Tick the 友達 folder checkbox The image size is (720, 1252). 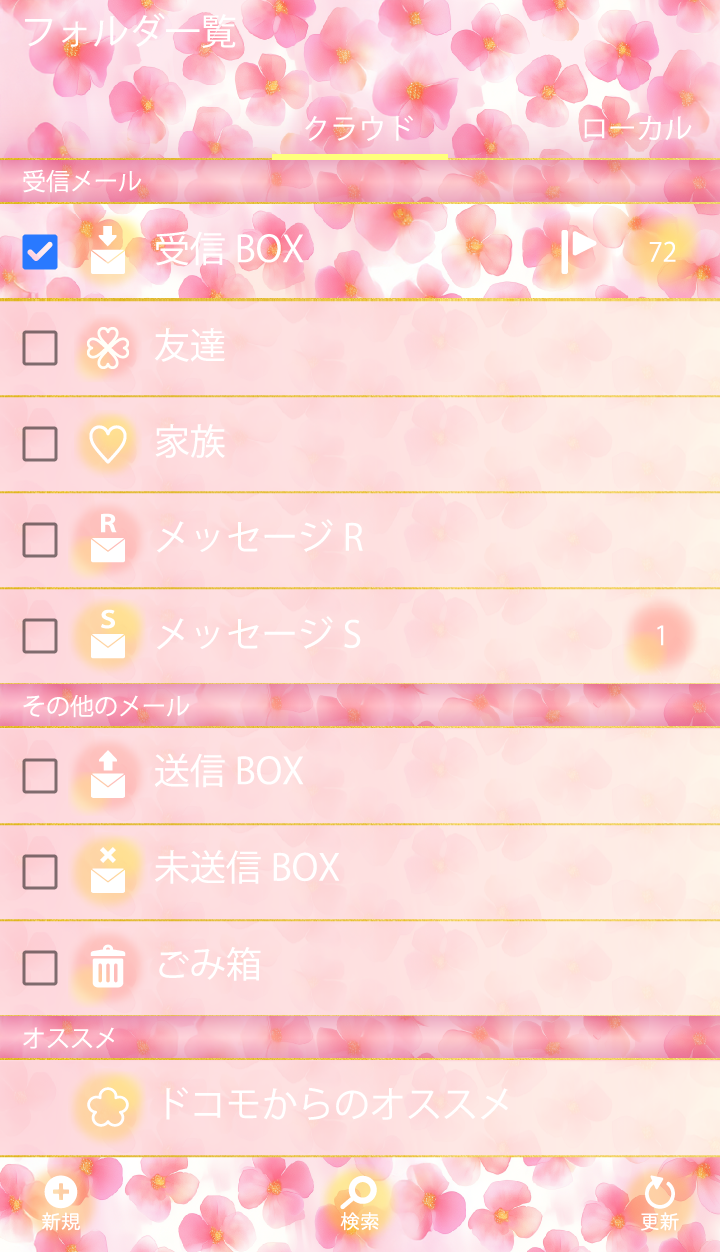tap(40, 348)
